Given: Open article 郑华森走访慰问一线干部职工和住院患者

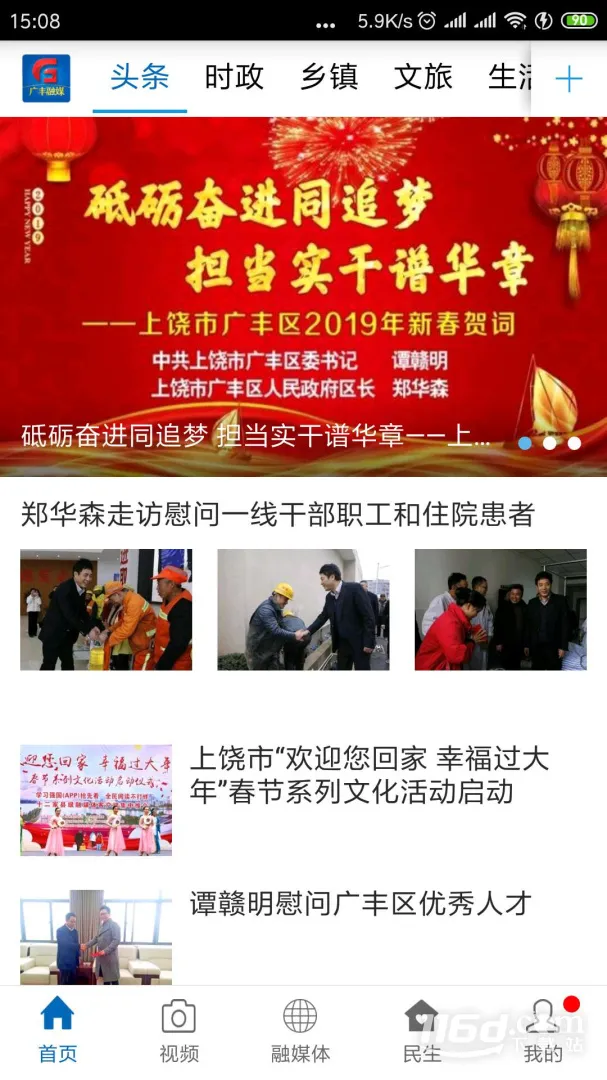Looking at the screenshot, I should 278,515.
